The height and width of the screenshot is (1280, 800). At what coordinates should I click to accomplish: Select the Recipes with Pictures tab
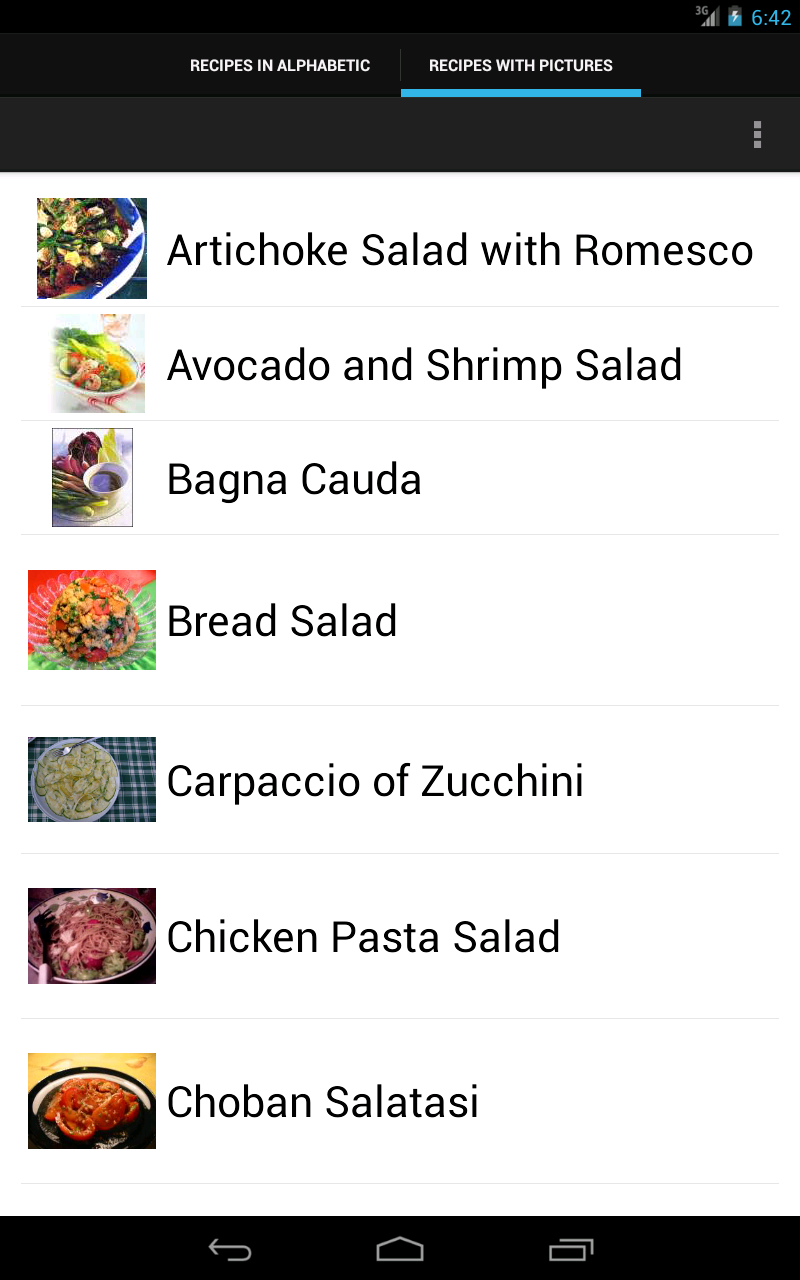520,66
